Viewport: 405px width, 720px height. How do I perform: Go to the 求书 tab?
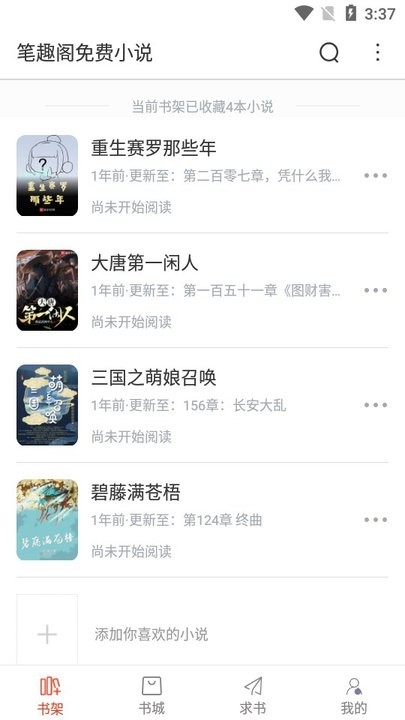(x=253, y=695)
